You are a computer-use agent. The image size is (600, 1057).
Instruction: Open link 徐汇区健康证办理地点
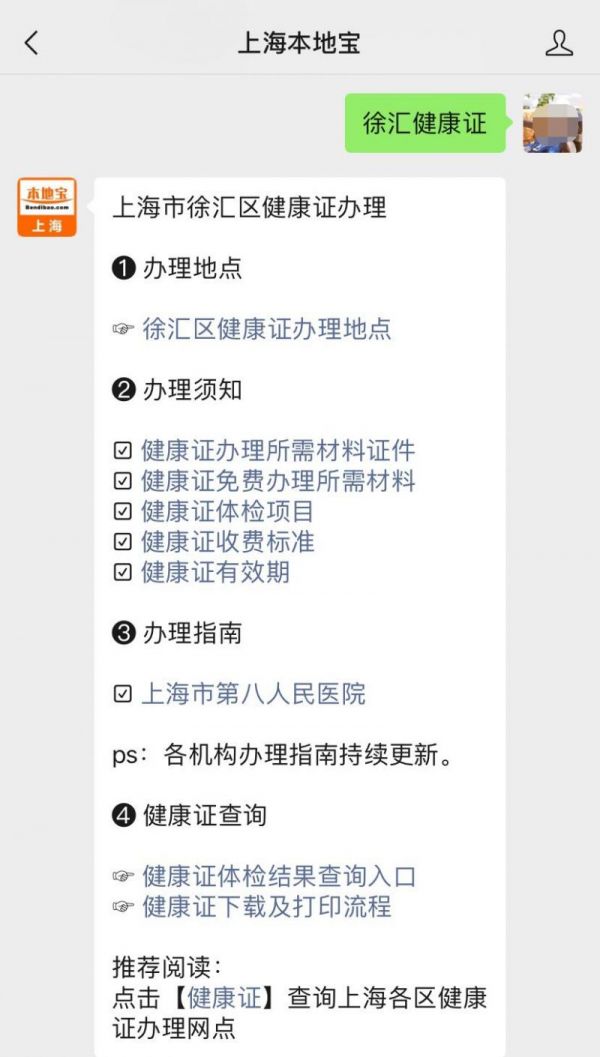267,329
